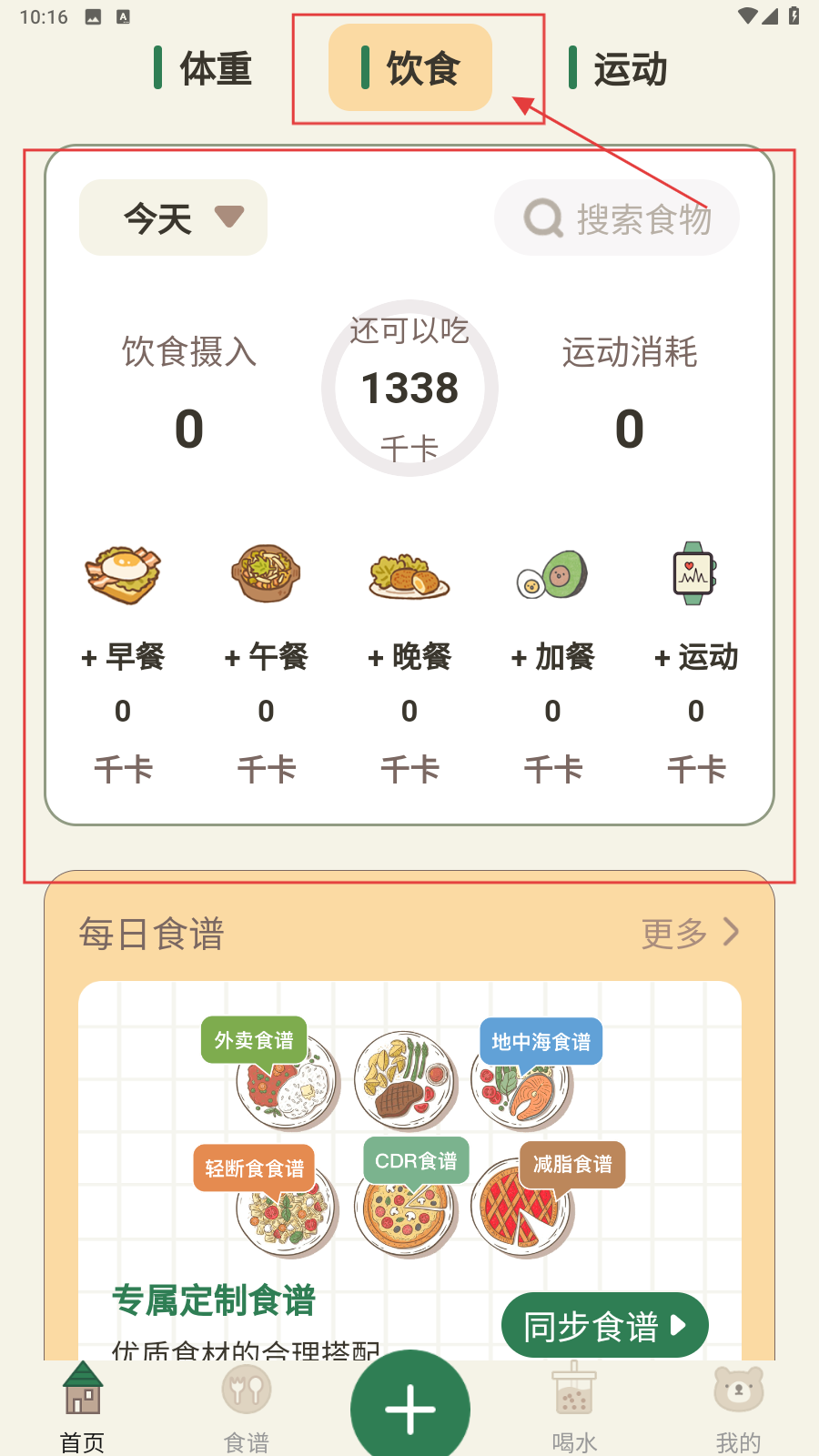Go to the 食谱 bottom tab
The image size is (819, 1456).
[x=247, y=1406]
